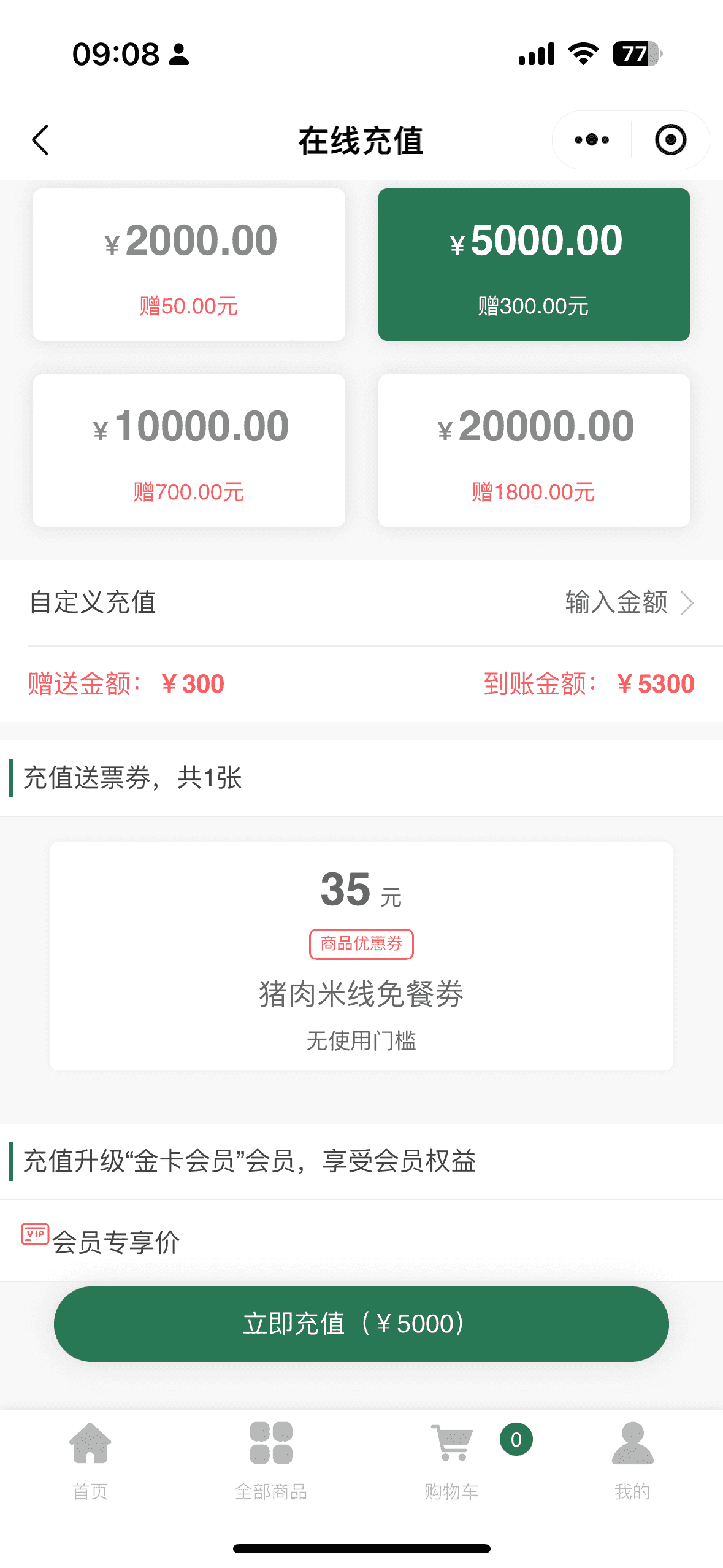
Task: Select the ¥2000.00 recharge option
Action: pos(189,264)
